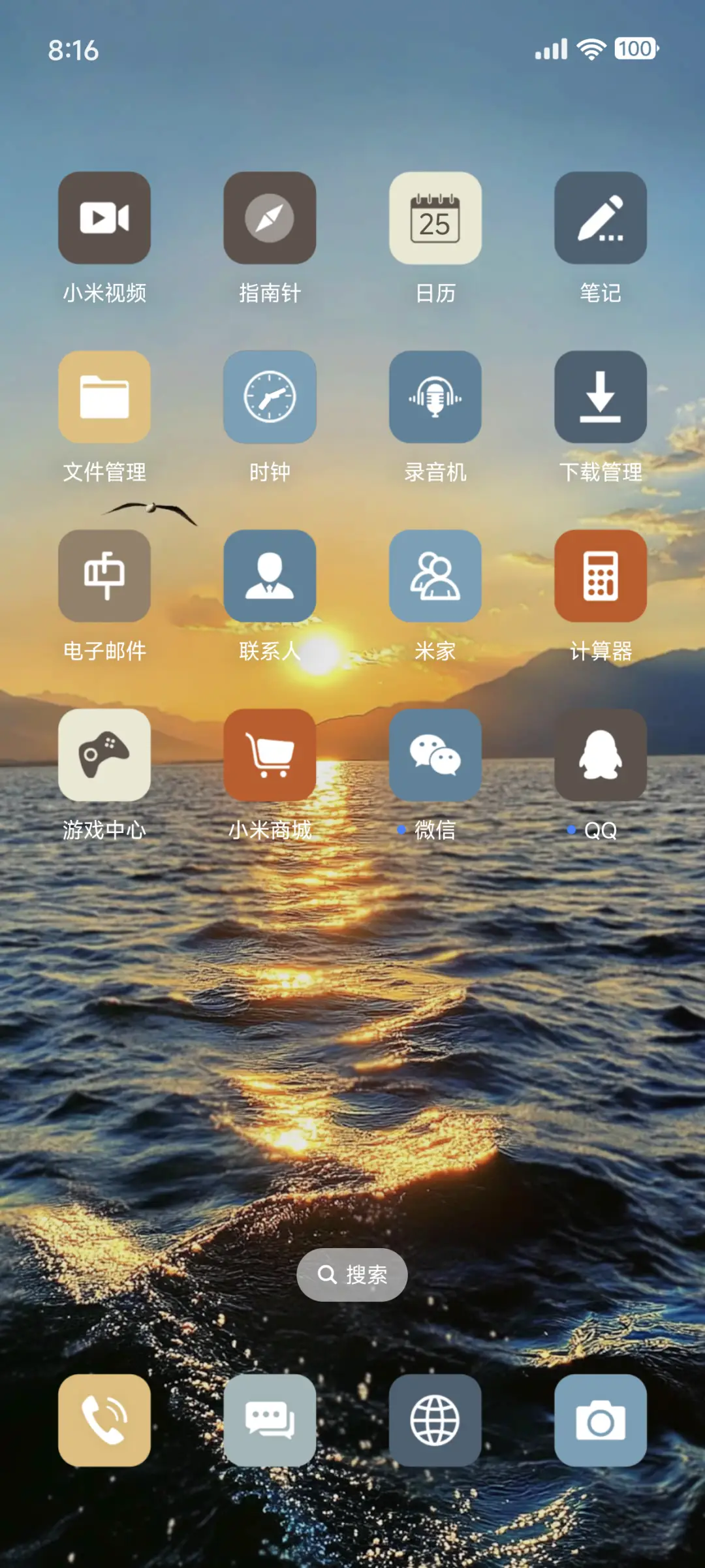
Task: Open the Mi Video (小米视频) app
Action: click(x=104, y=217)
